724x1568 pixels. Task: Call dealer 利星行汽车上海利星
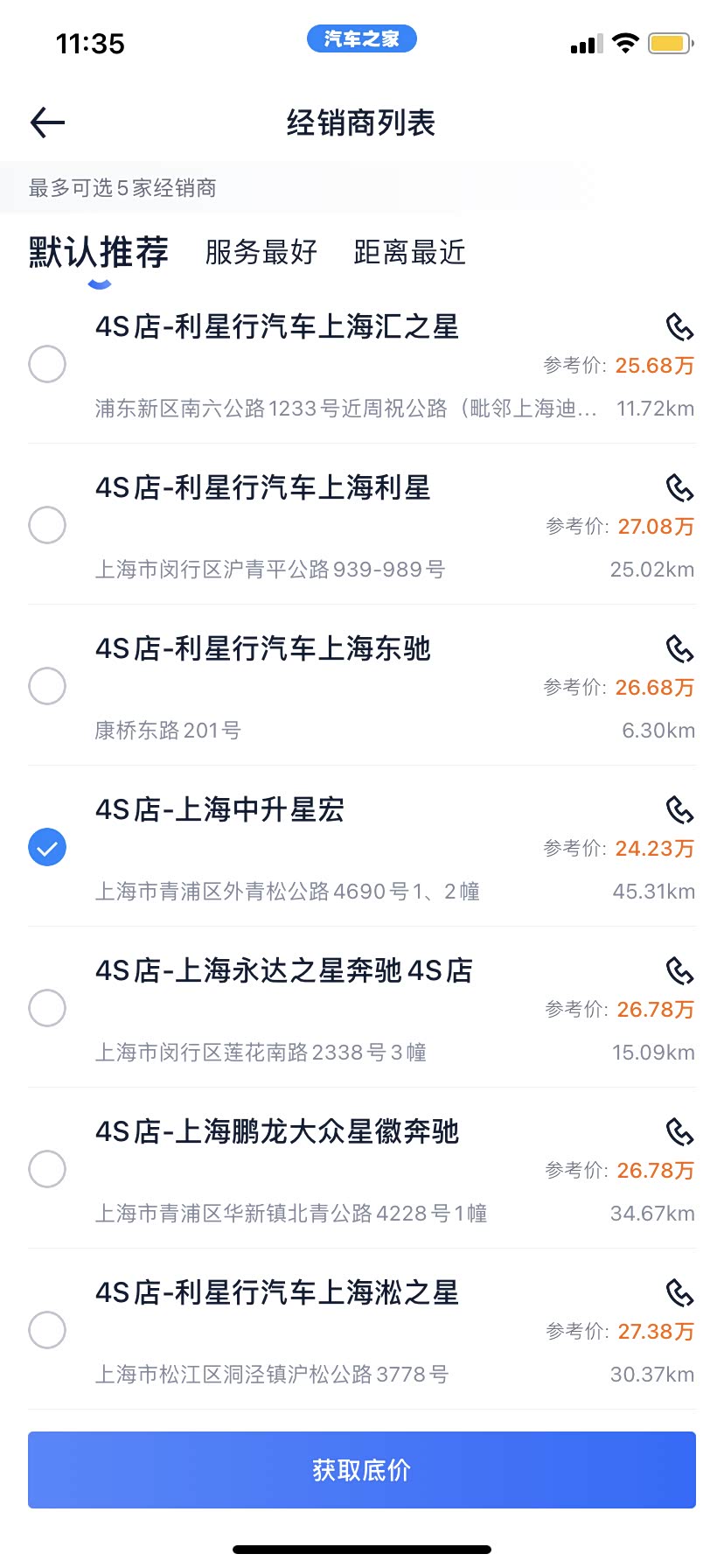(679, 487)
